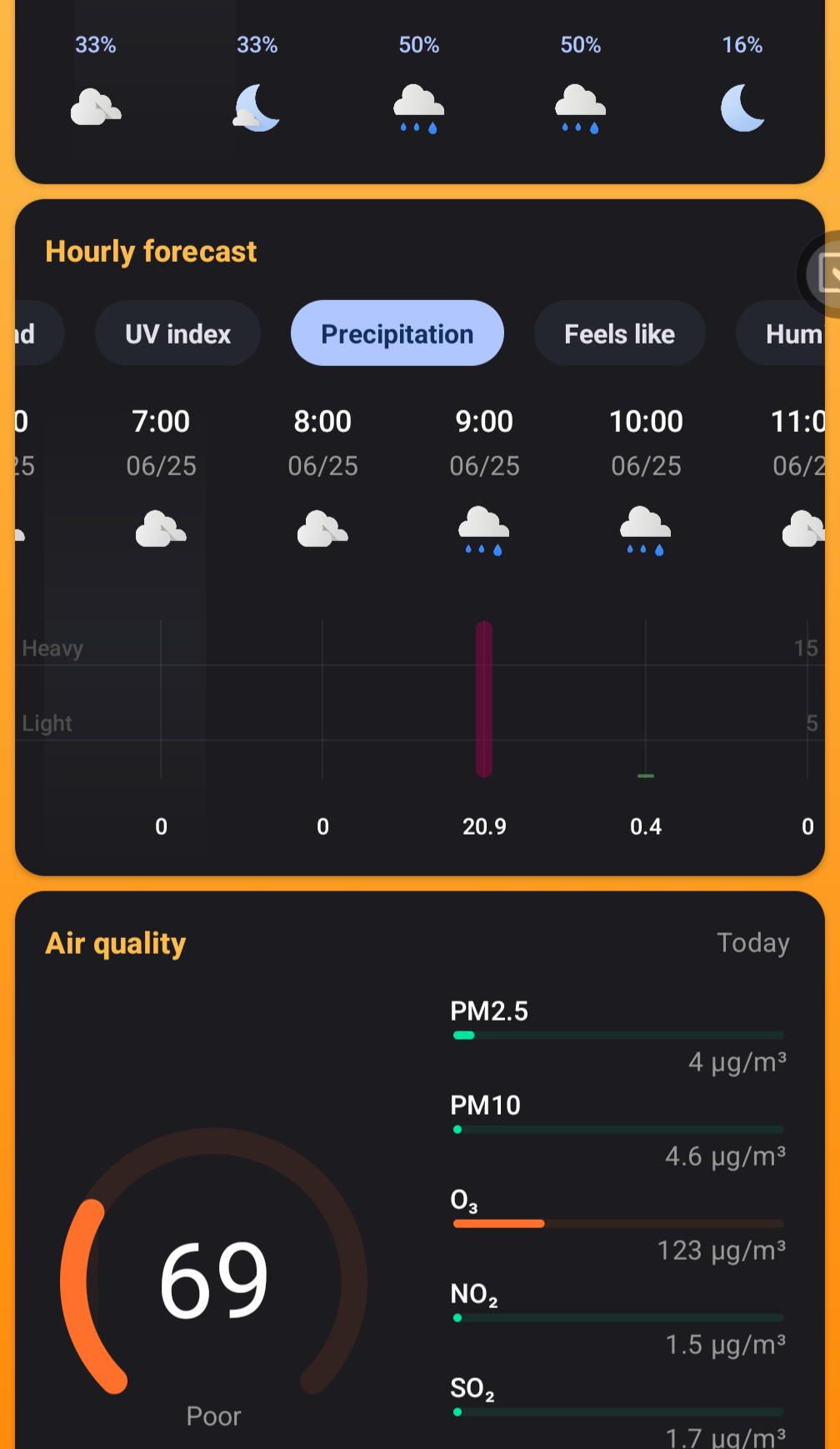
Task: Switch to the Humidity chip
Action: 789,333
